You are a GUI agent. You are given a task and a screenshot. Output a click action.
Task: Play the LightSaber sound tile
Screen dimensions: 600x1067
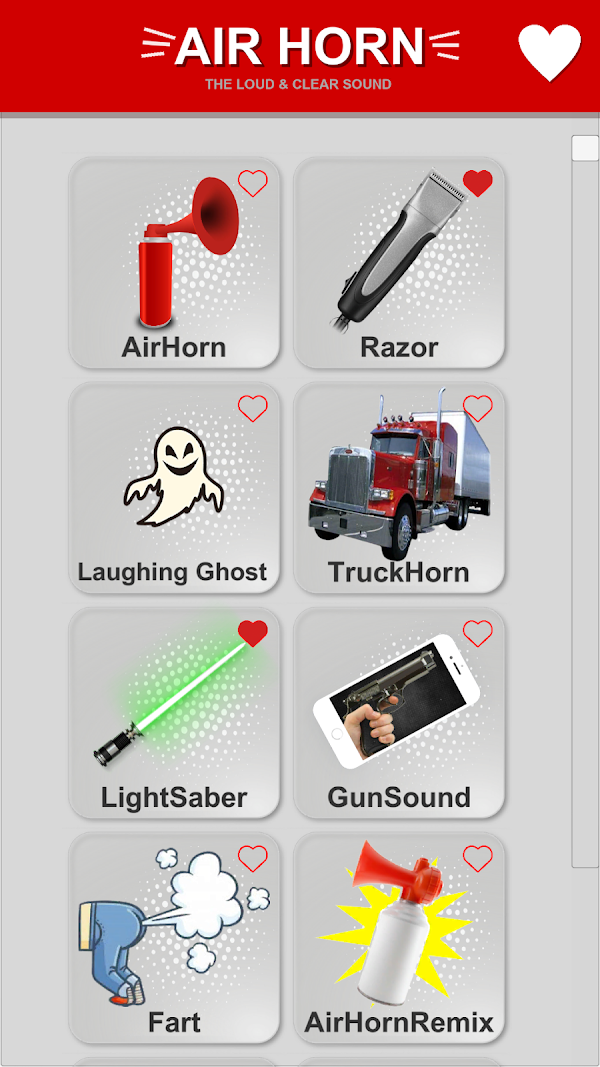pyautogui.click(x=174, y=712)
